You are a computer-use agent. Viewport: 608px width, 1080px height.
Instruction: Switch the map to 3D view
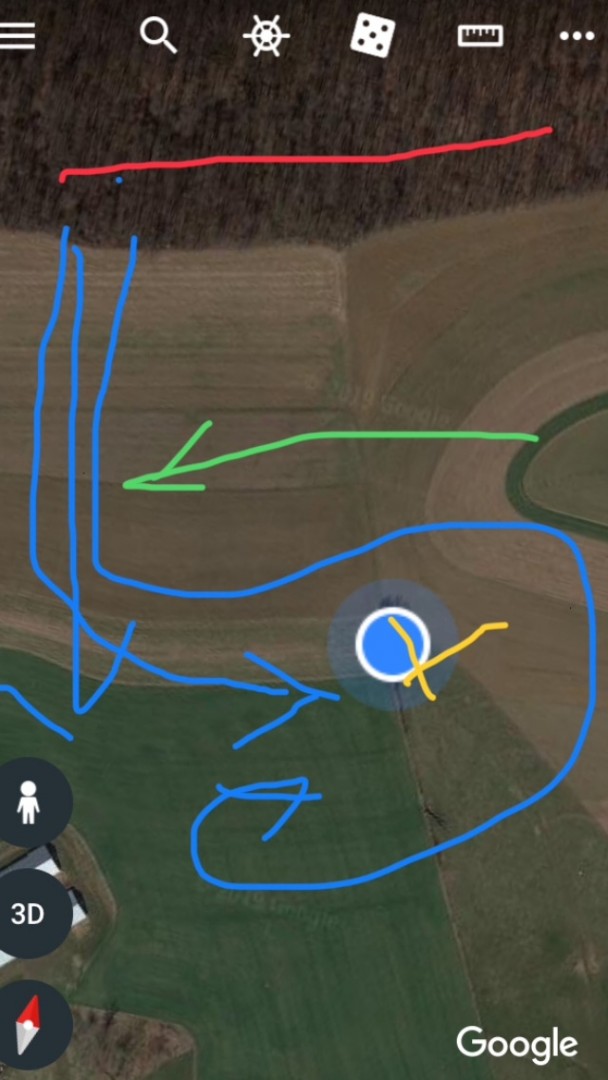(x=28, y=913)
